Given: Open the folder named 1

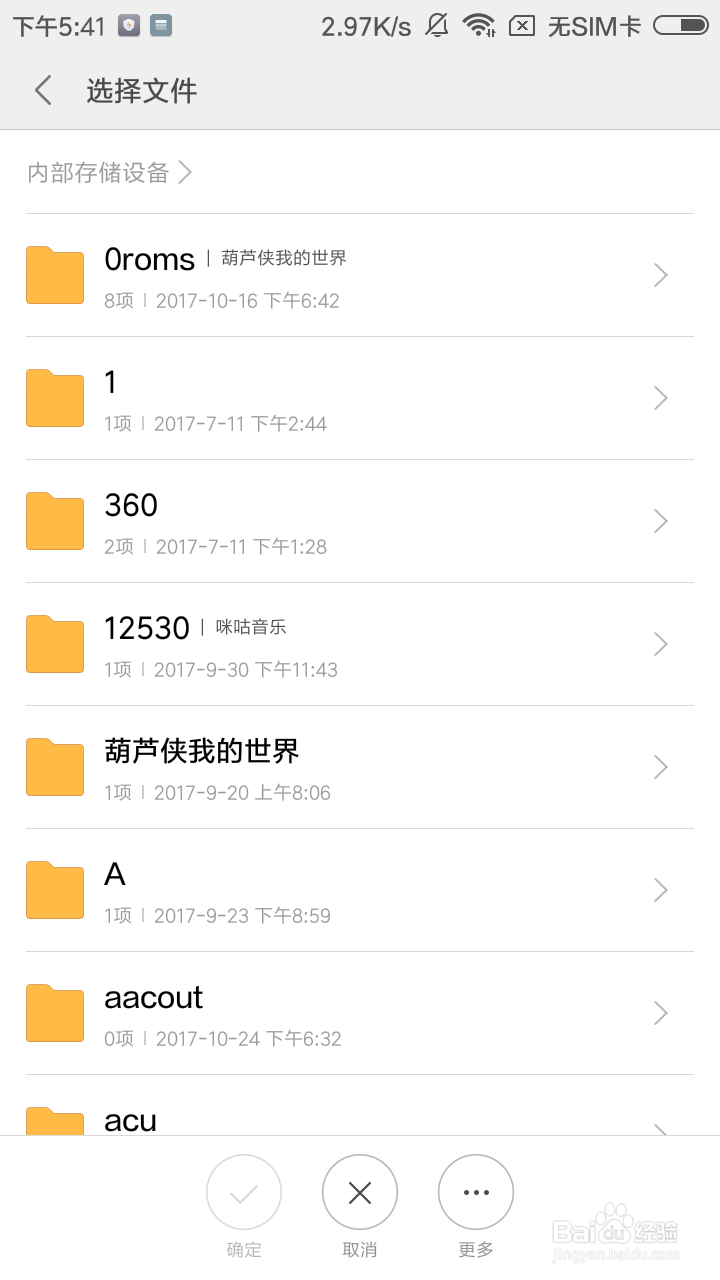Looking at the screenshot, I should point(360,398).
